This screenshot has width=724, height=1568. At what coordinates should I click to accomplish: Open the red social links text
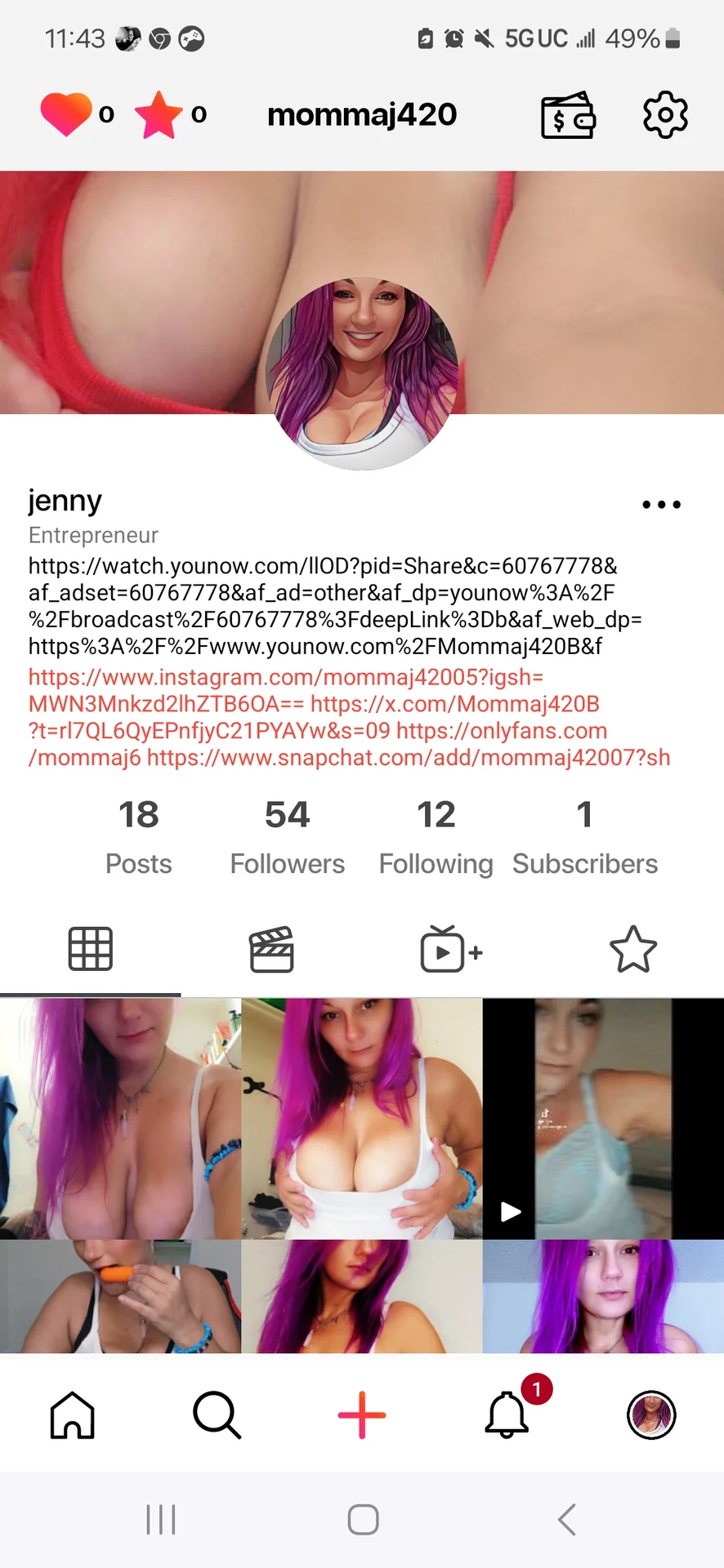(349, 717)
